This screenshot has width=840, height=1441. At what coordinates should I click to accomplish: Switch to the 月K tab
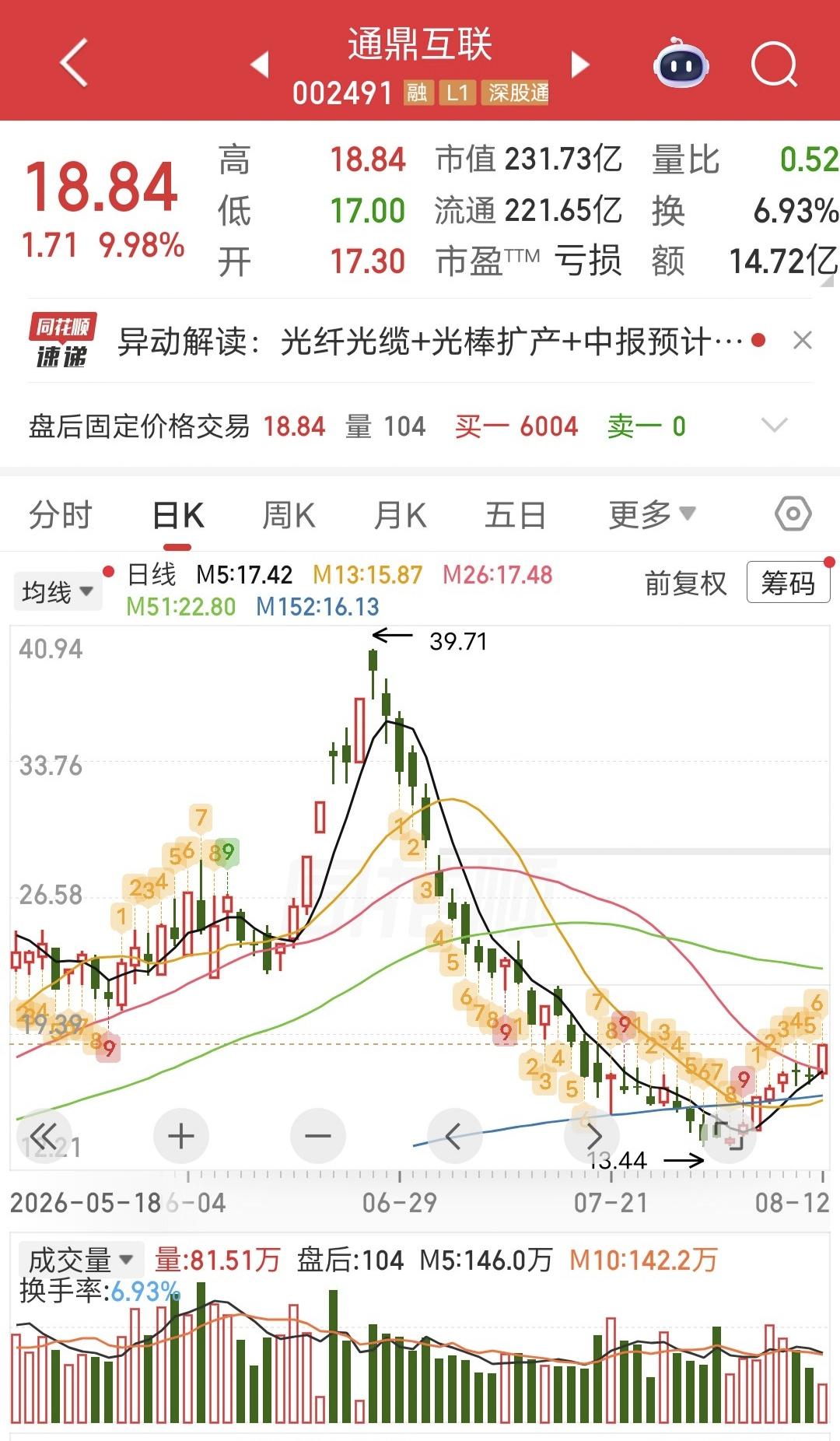tap(400, 515)
